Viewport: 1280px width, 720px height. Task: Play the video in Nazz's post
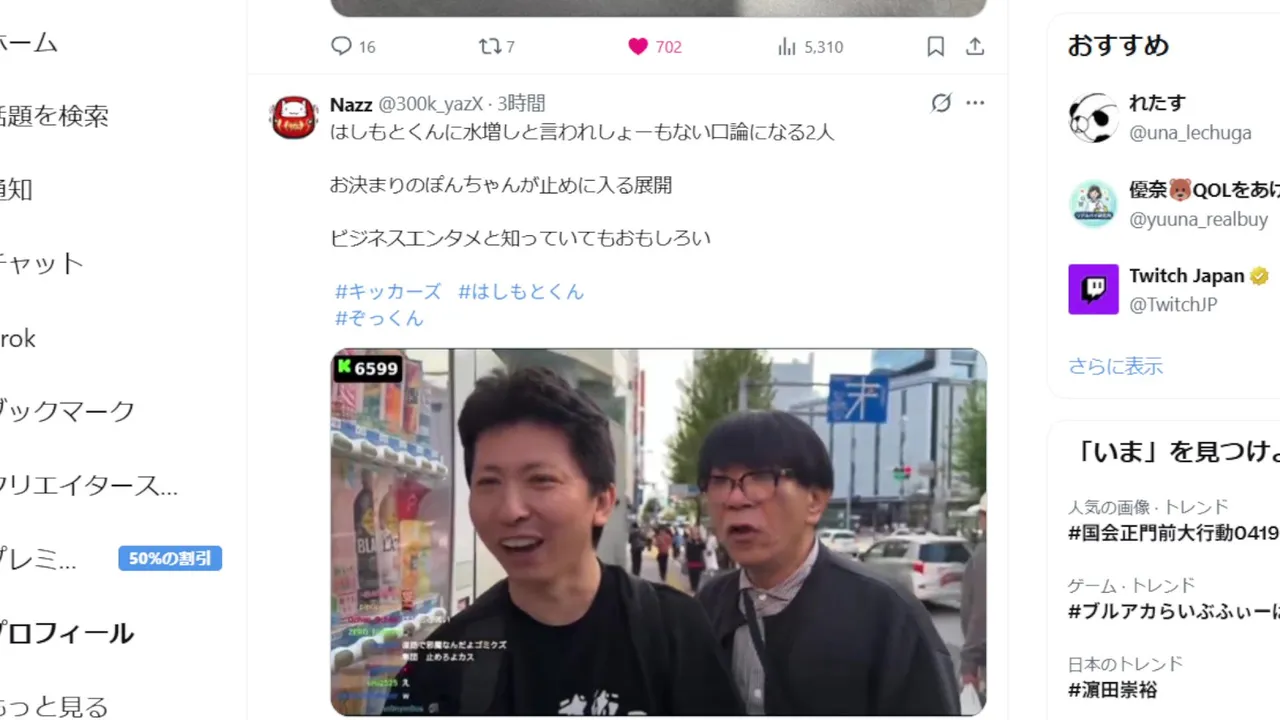pos(658,531)
